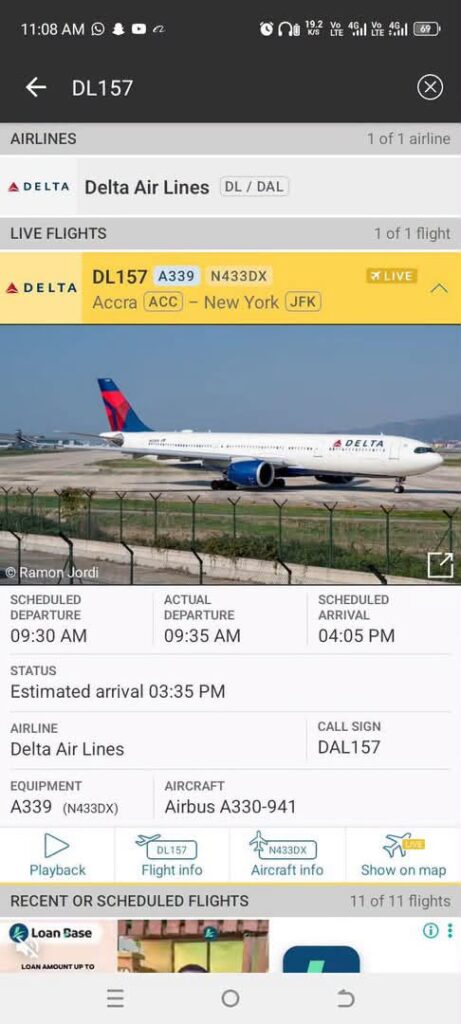Show the live flight on map
The image size is (461, 1024).
[x=404, y=855]
